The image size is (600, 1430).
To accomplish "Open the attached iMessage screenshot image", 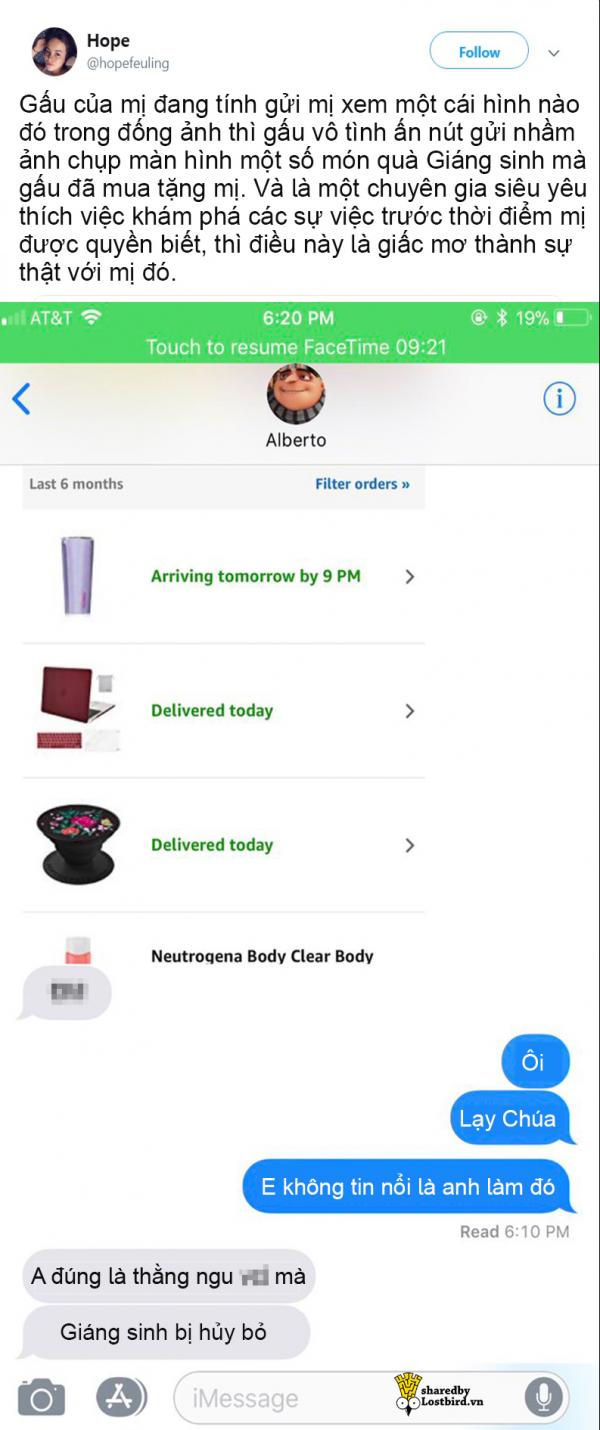I will point(300,860).
